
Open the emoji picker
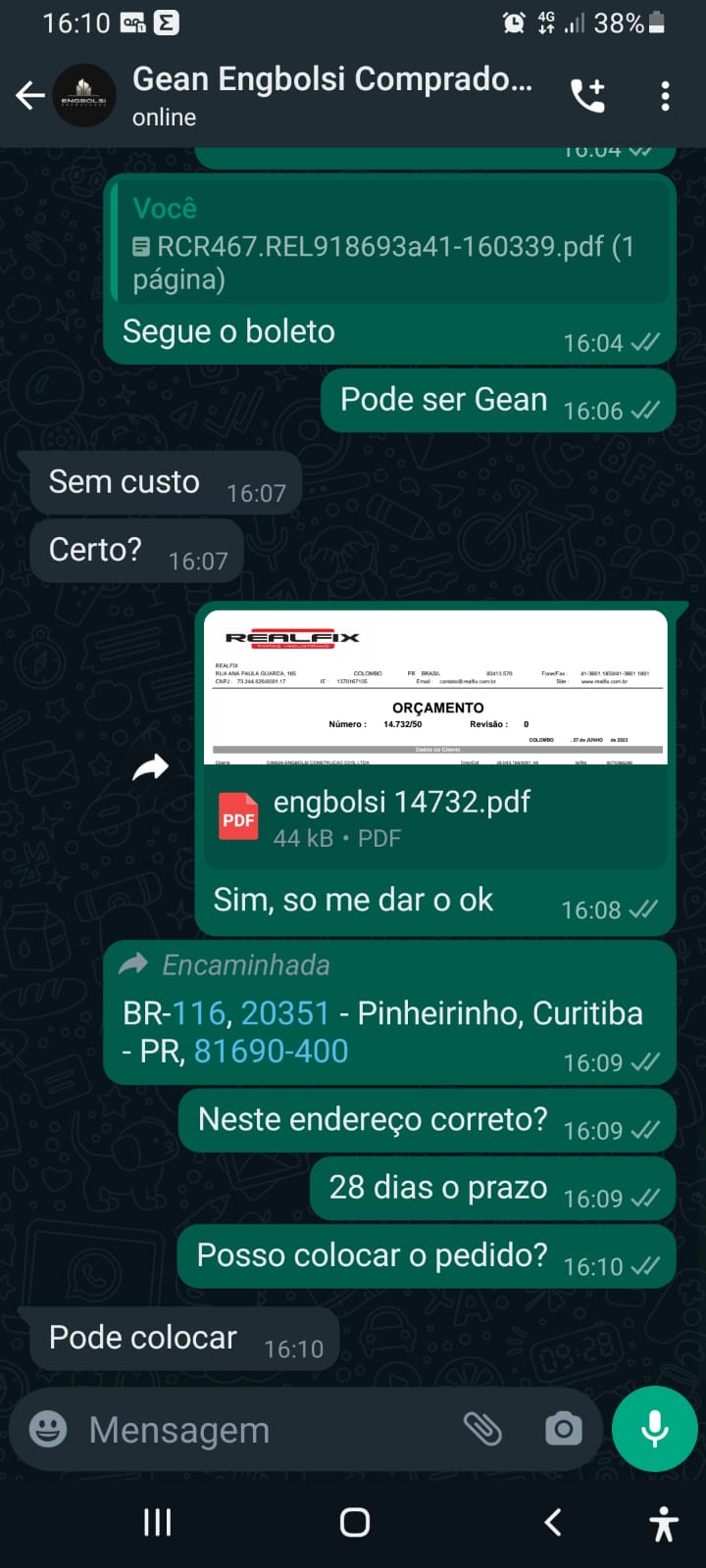click(x=49, y=1429)
